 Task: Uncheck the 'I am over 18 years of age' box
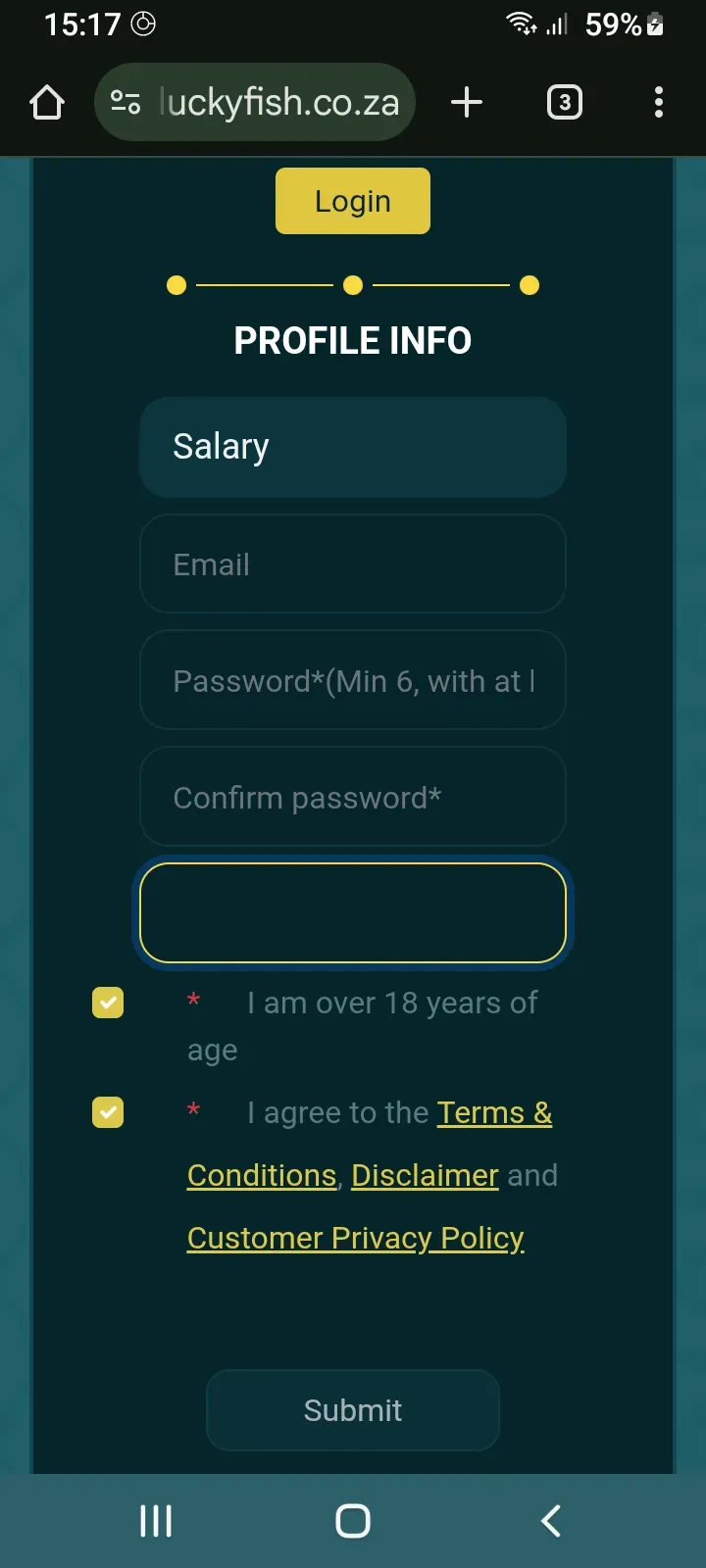tap(108, 1003)
